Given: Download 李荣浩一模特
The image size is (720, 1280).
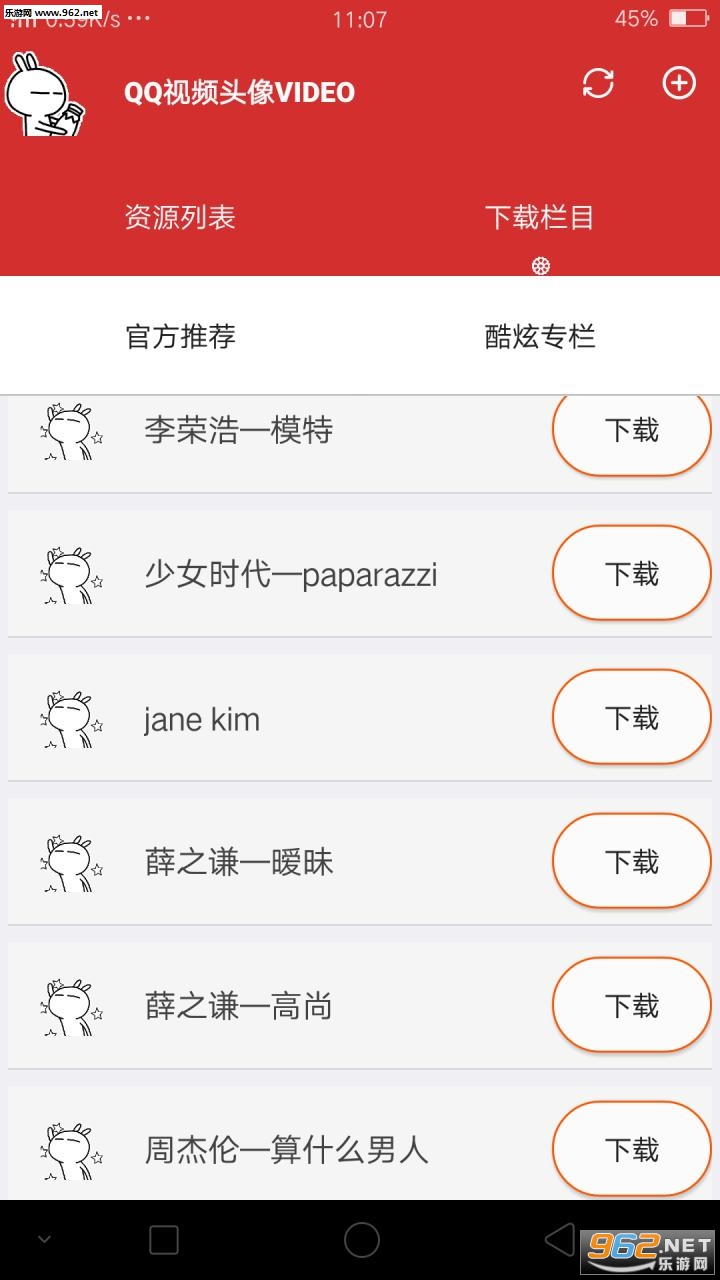Looking at the screenshot, I should [x=631, y=431].
